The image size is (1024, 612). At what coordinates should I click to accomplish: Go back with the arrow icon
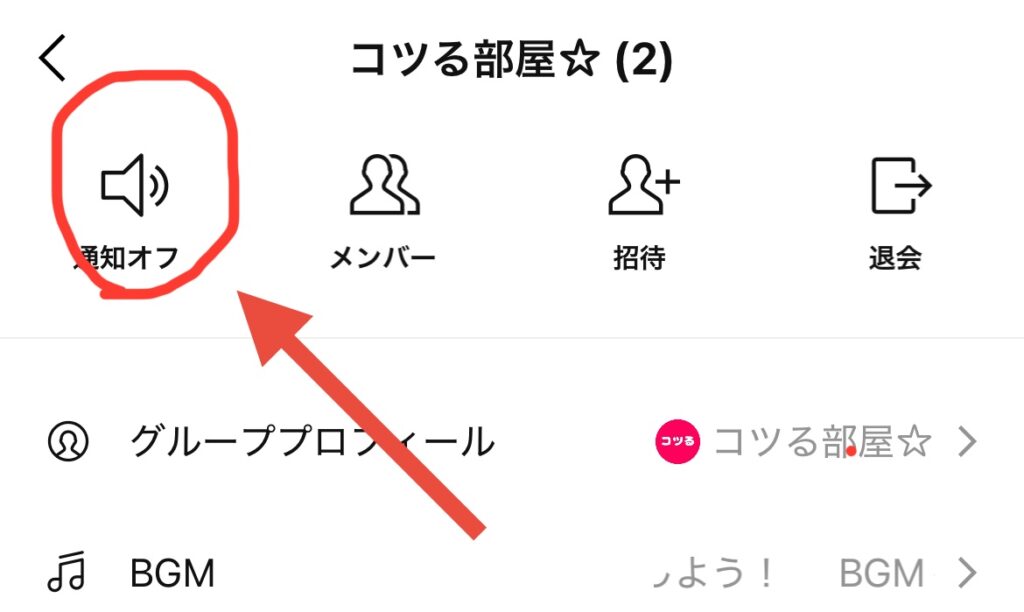click(54, 59)
